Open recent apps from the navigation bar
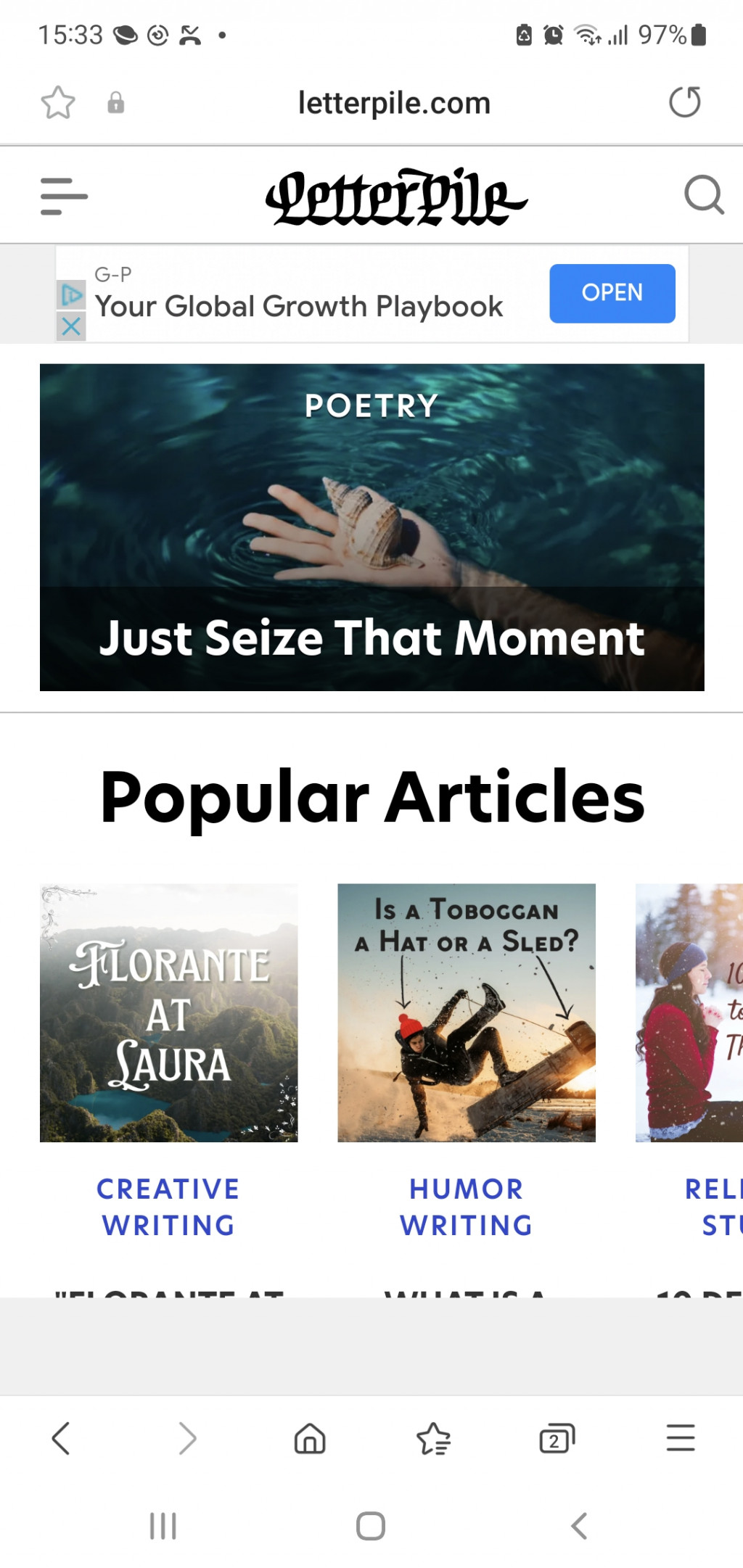This screenshot has width=743, height=1568. (163, 1526)
